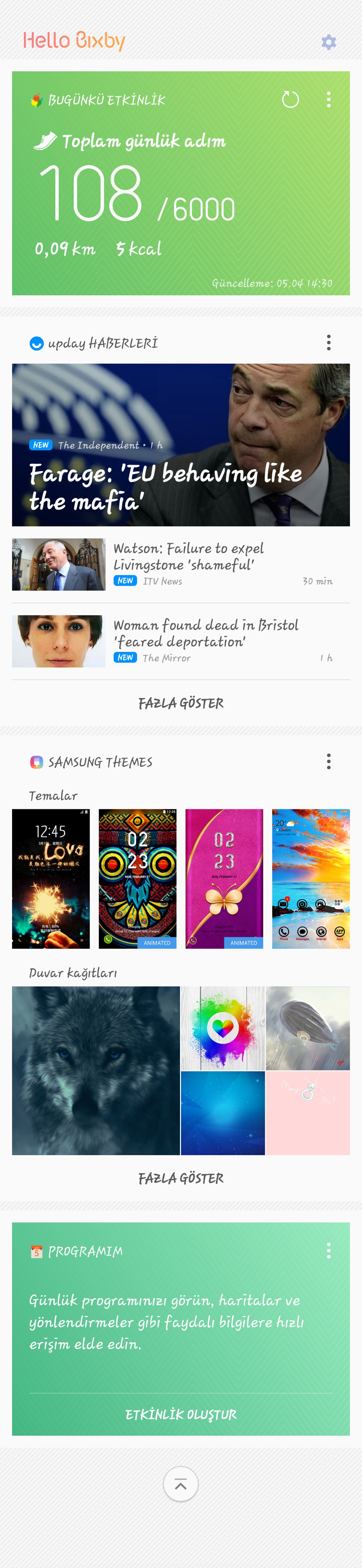Open the airship wallpaper
This screenshot has width=362, height=1568.
[308, 1028]
